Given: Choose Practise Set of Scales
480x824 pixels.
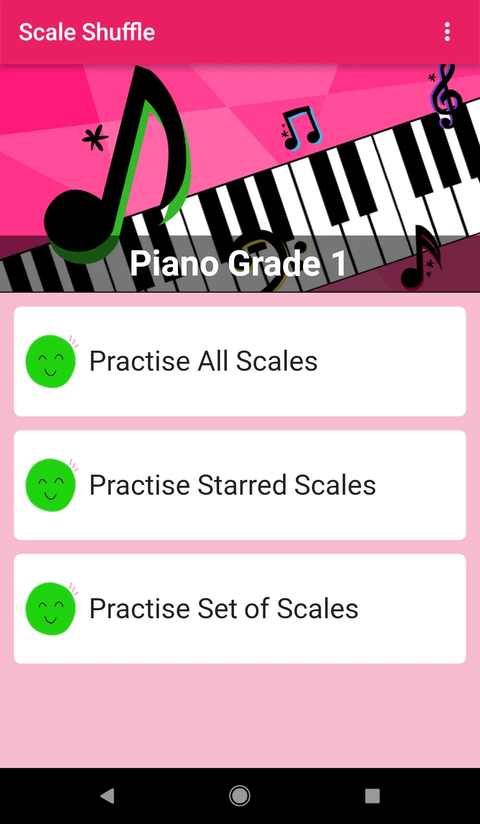Looking at the screenshot, I should click(x=240, y=609).
